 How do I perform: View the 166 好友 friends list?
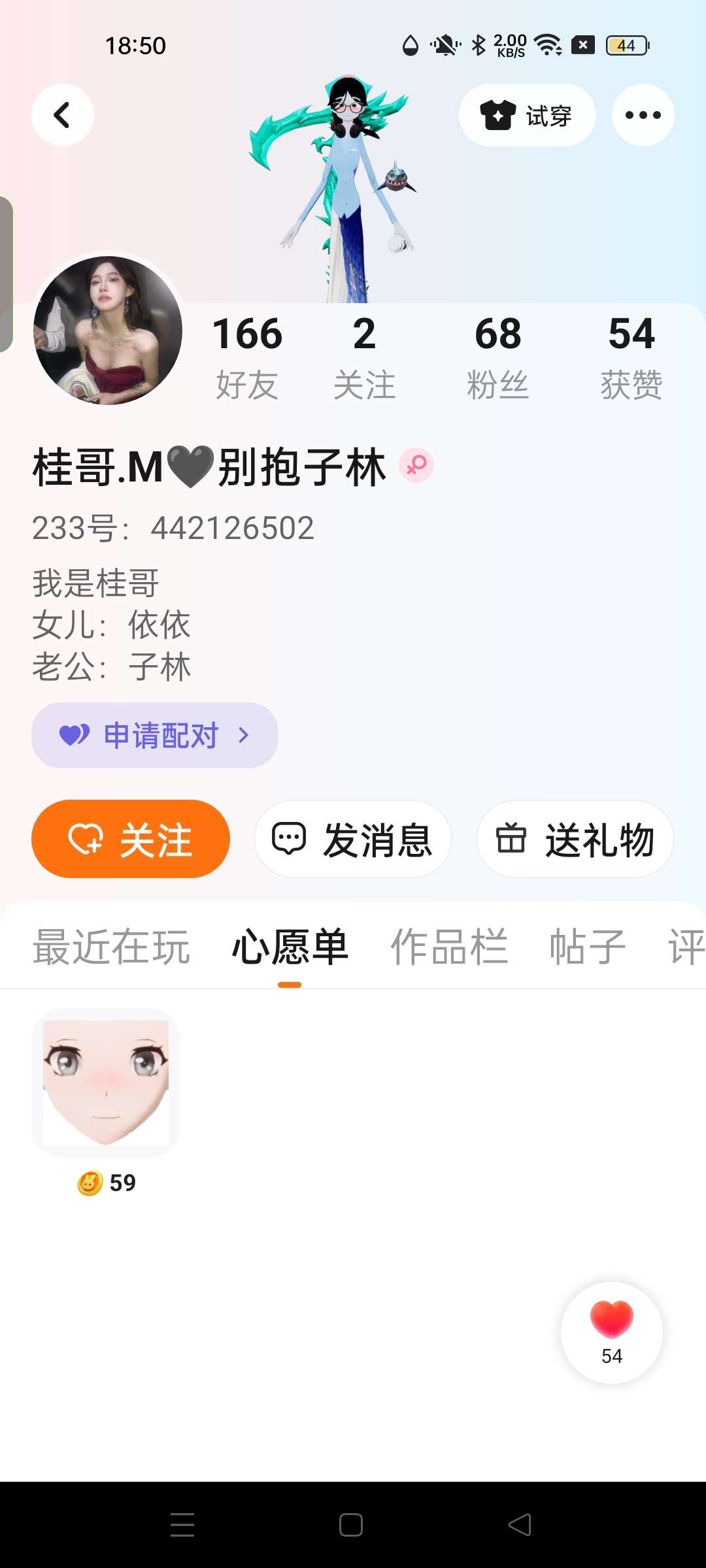[x=247, y=356]
